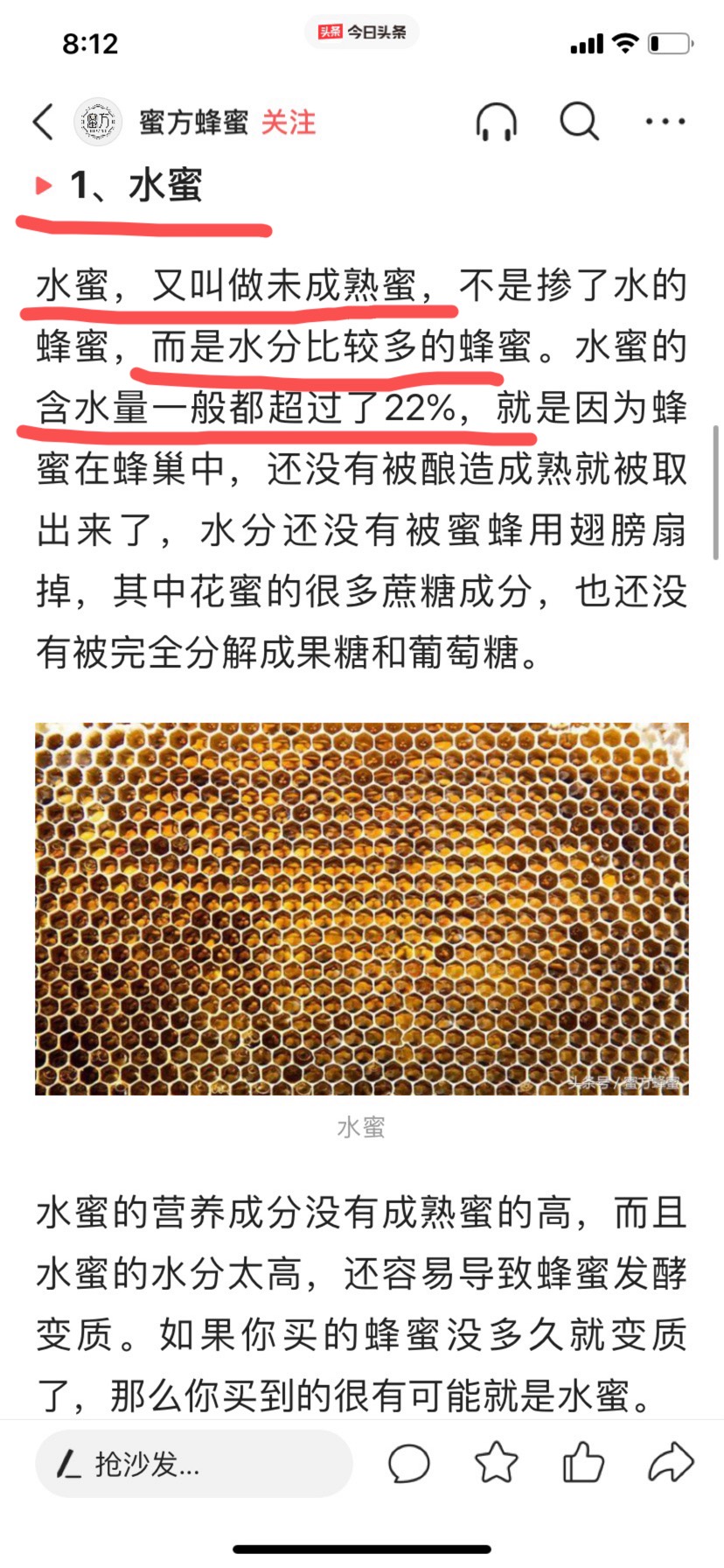Image resolution: width=724 pixels, height=1568 pixels.
Task: Listen to article via headphone icon
Action: tap(496, 122)
